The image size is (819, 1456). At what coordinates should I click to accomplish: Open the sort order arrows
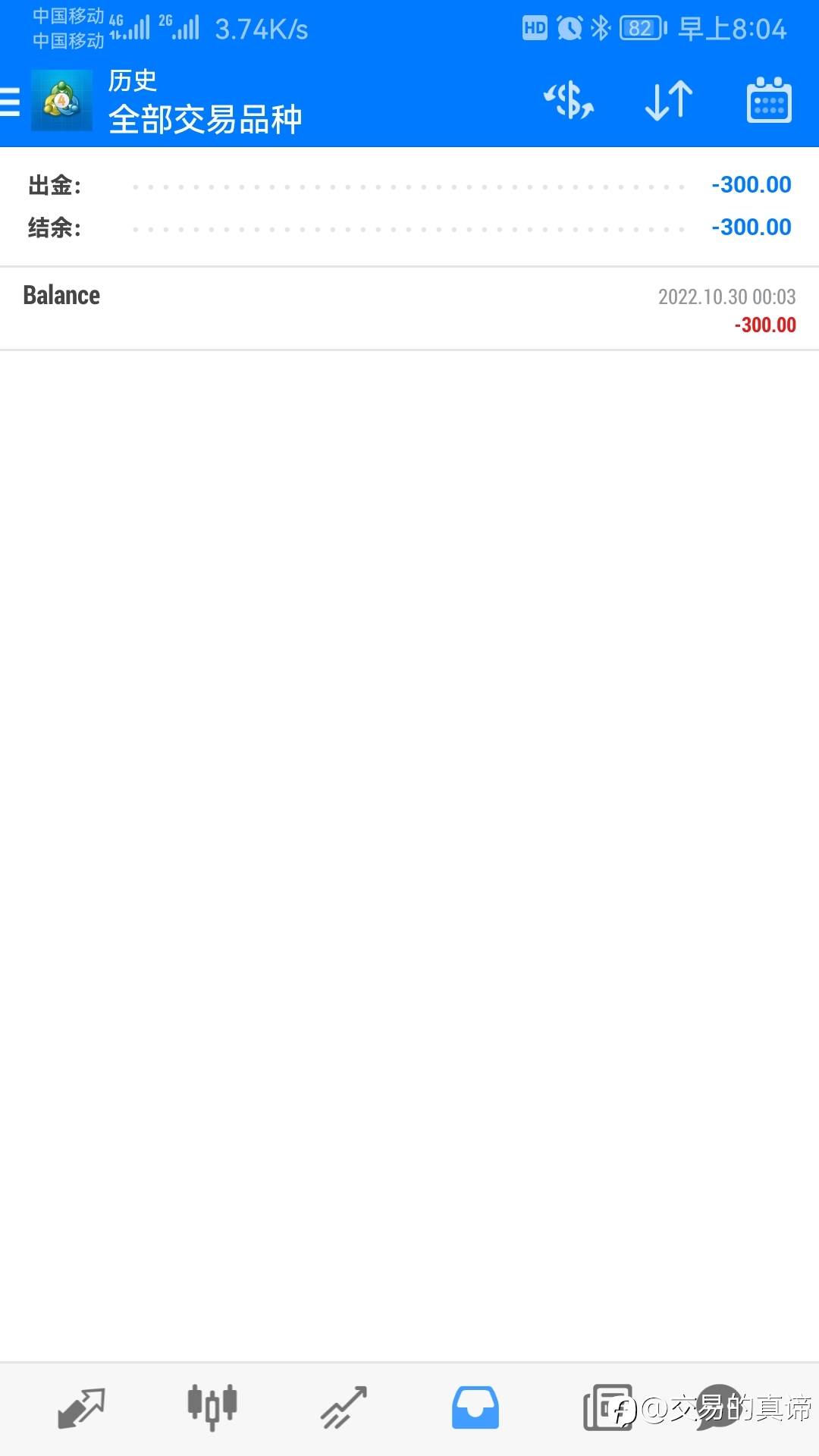point(669,100)
